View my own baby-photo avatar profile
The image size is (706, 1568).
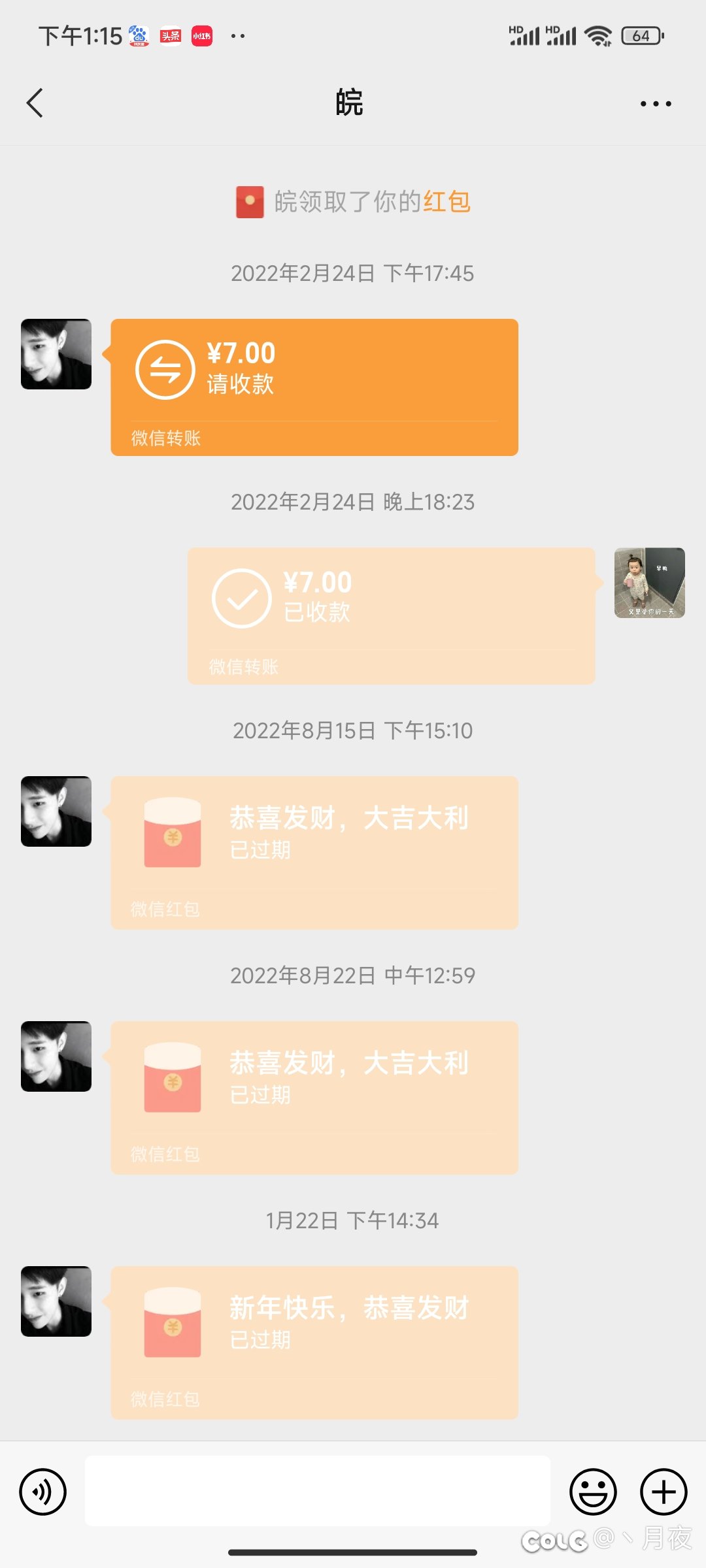649,583
